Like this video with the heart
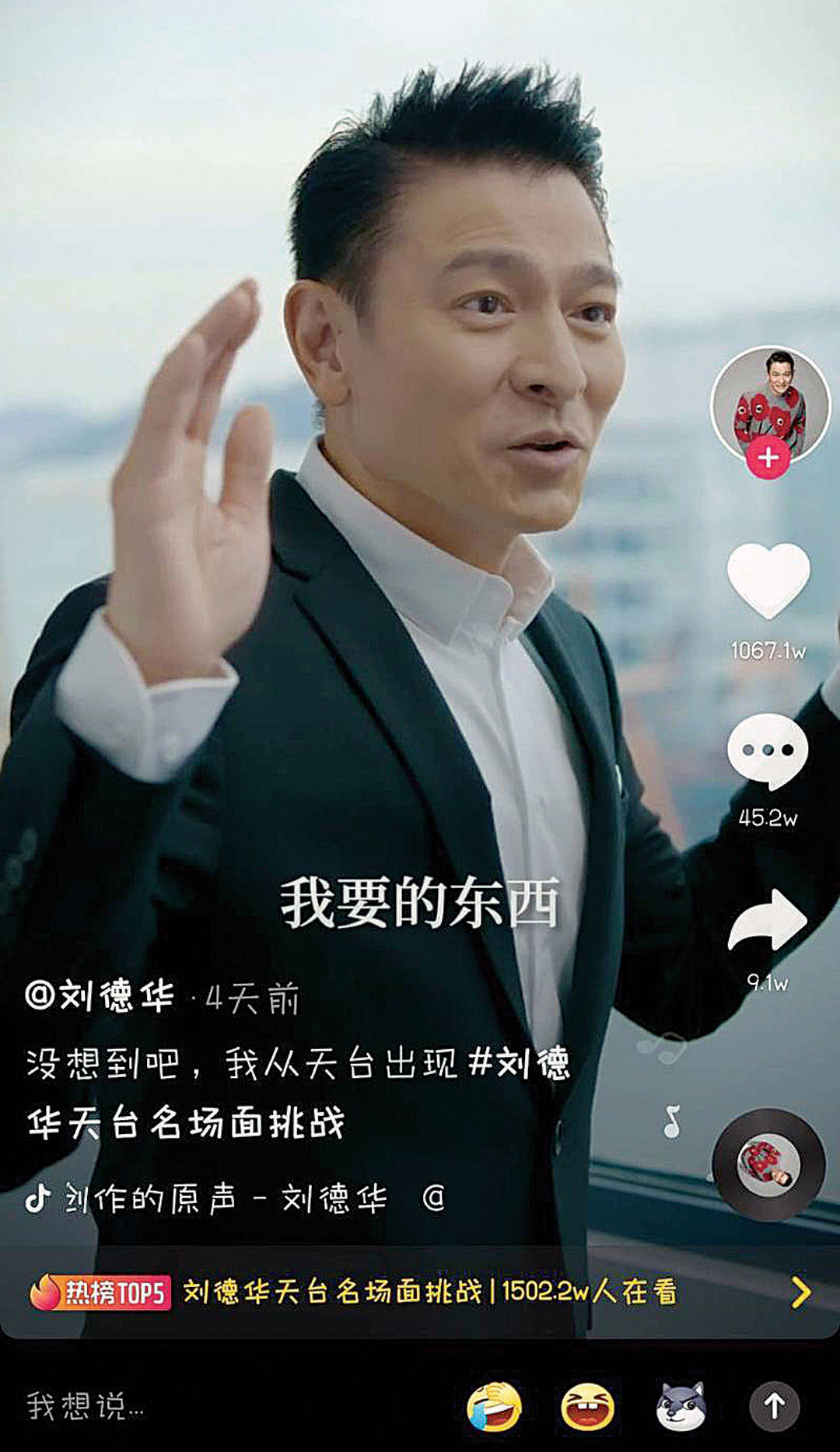Image resolution: width=840 pixels, height=1452 pixels. click(x=768, y=580)
